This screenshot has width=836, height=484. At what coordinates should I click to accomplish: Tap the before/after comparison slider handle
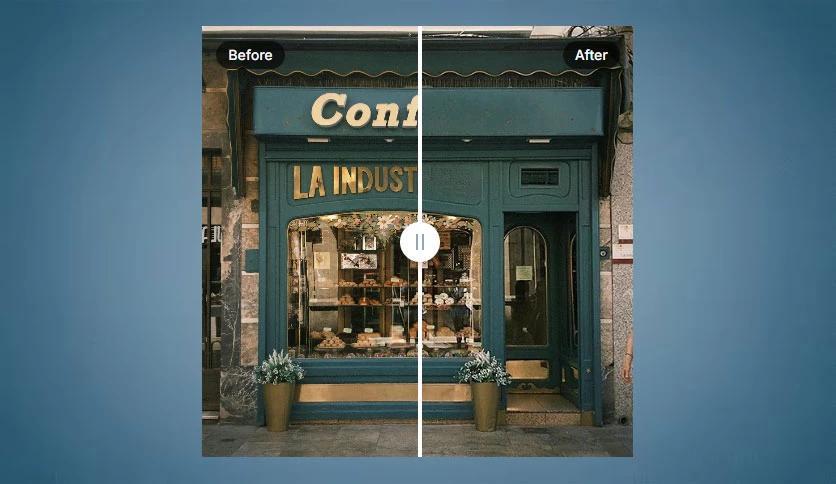420,242
